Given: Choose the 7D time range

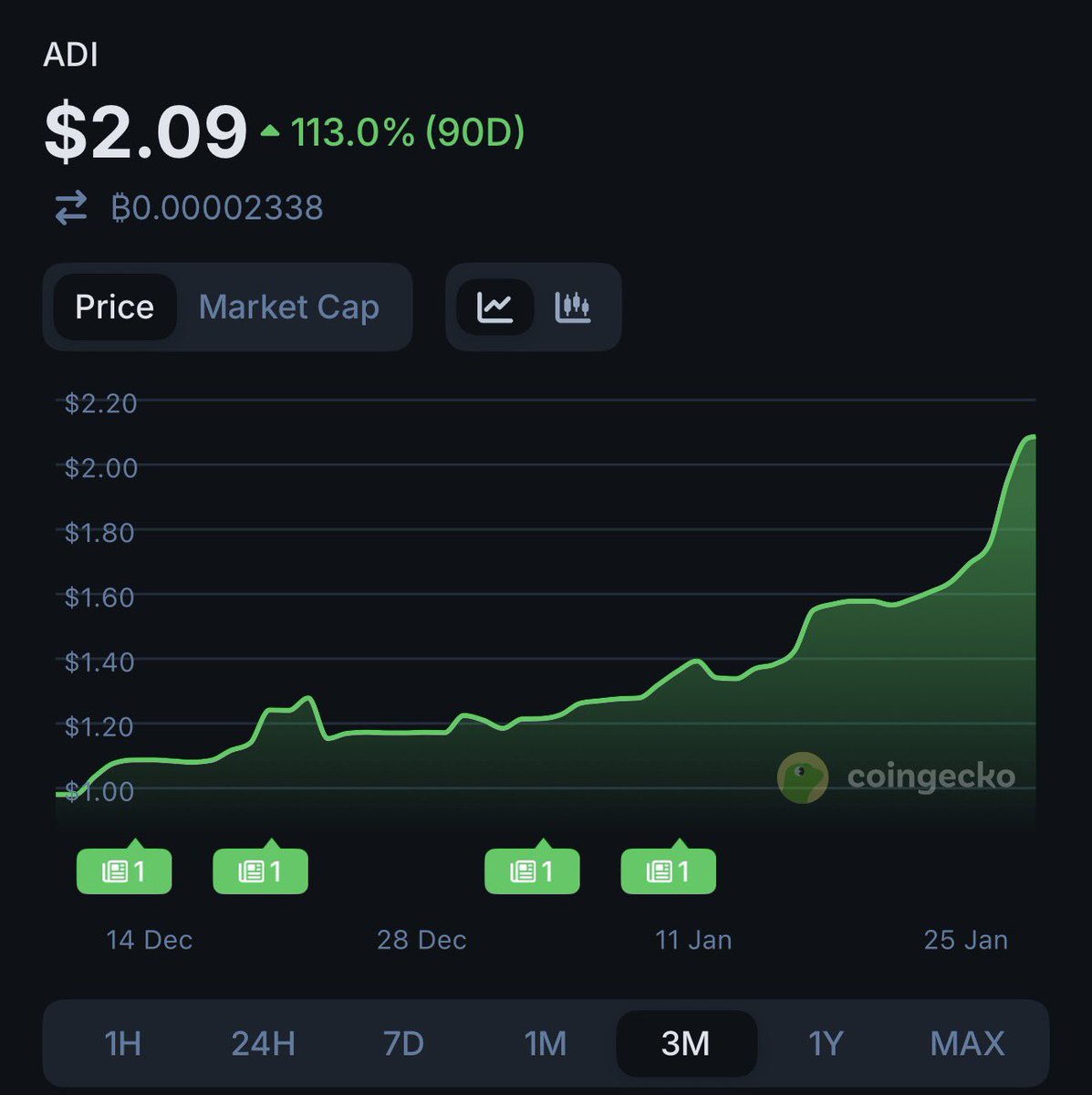Looking at the screenshot, I should 403,1043.
